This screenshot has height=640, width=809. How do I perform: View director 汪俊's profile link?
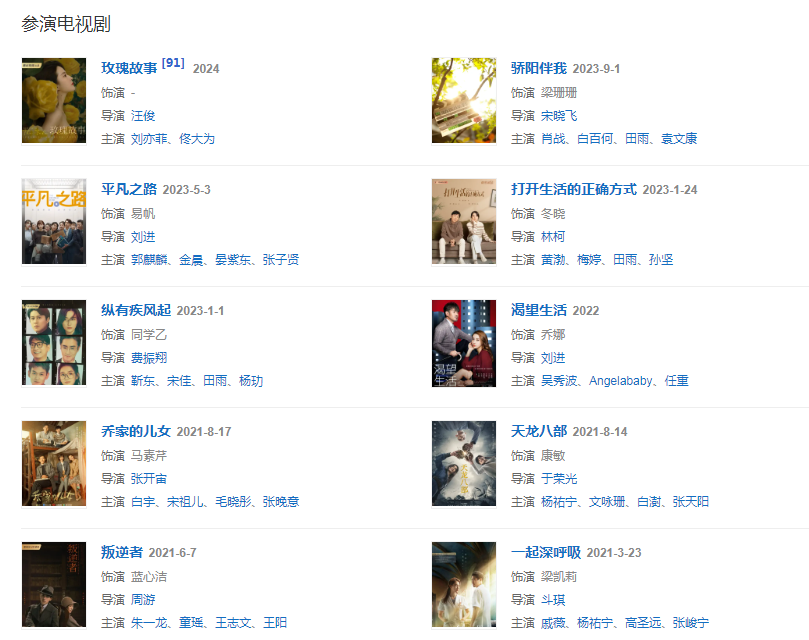pyautogui.click(x=143, y=115)
